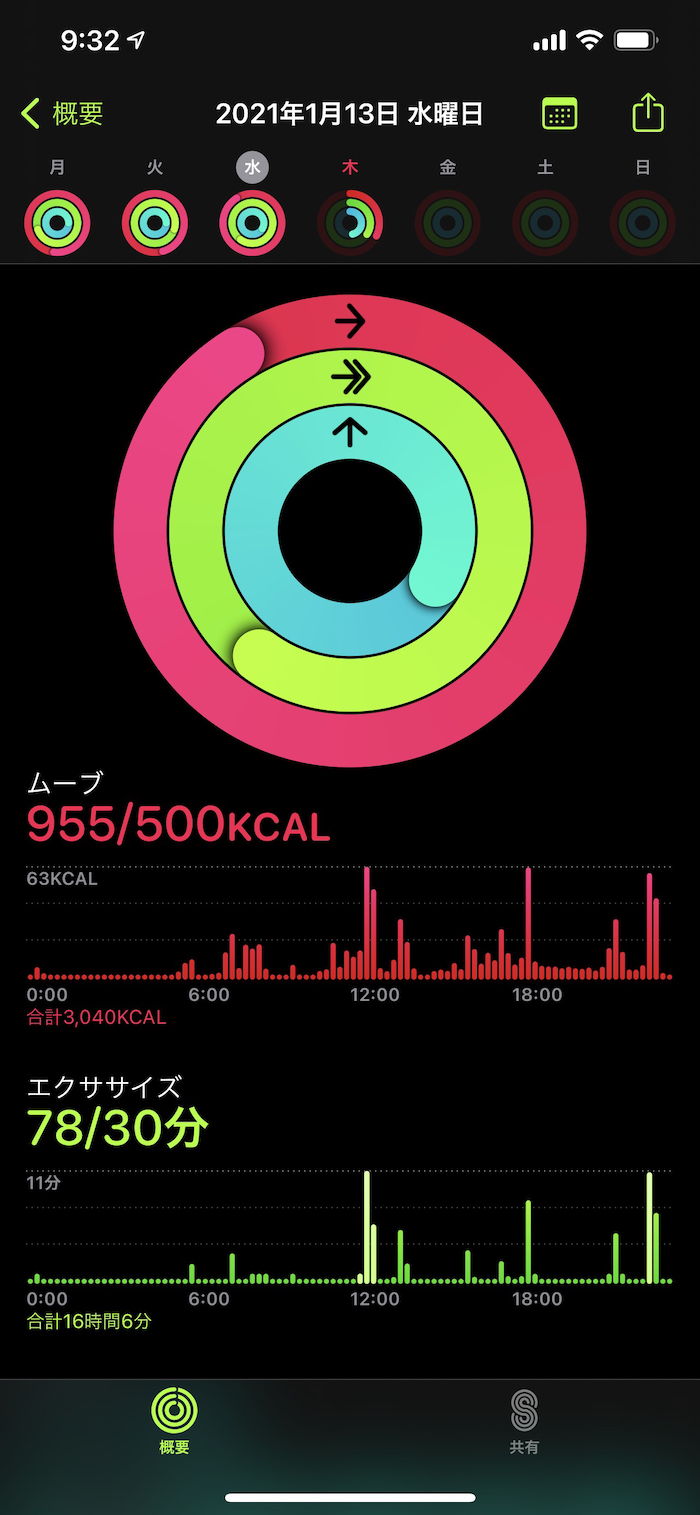Switch to the 概要 tab
The width and height of the screenshot is (700, 1515).
174,1419
